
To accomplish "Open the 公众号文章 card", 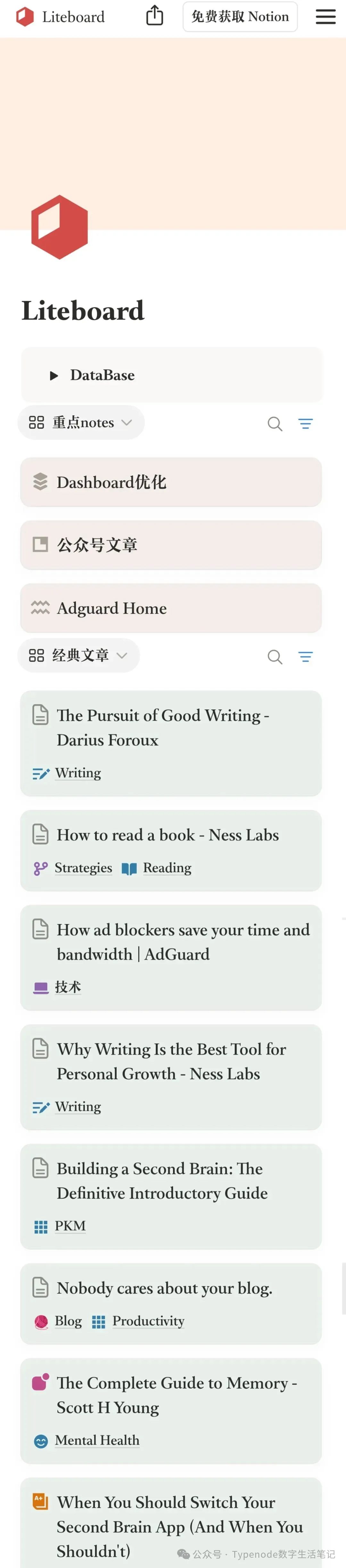I will [171, 545].
